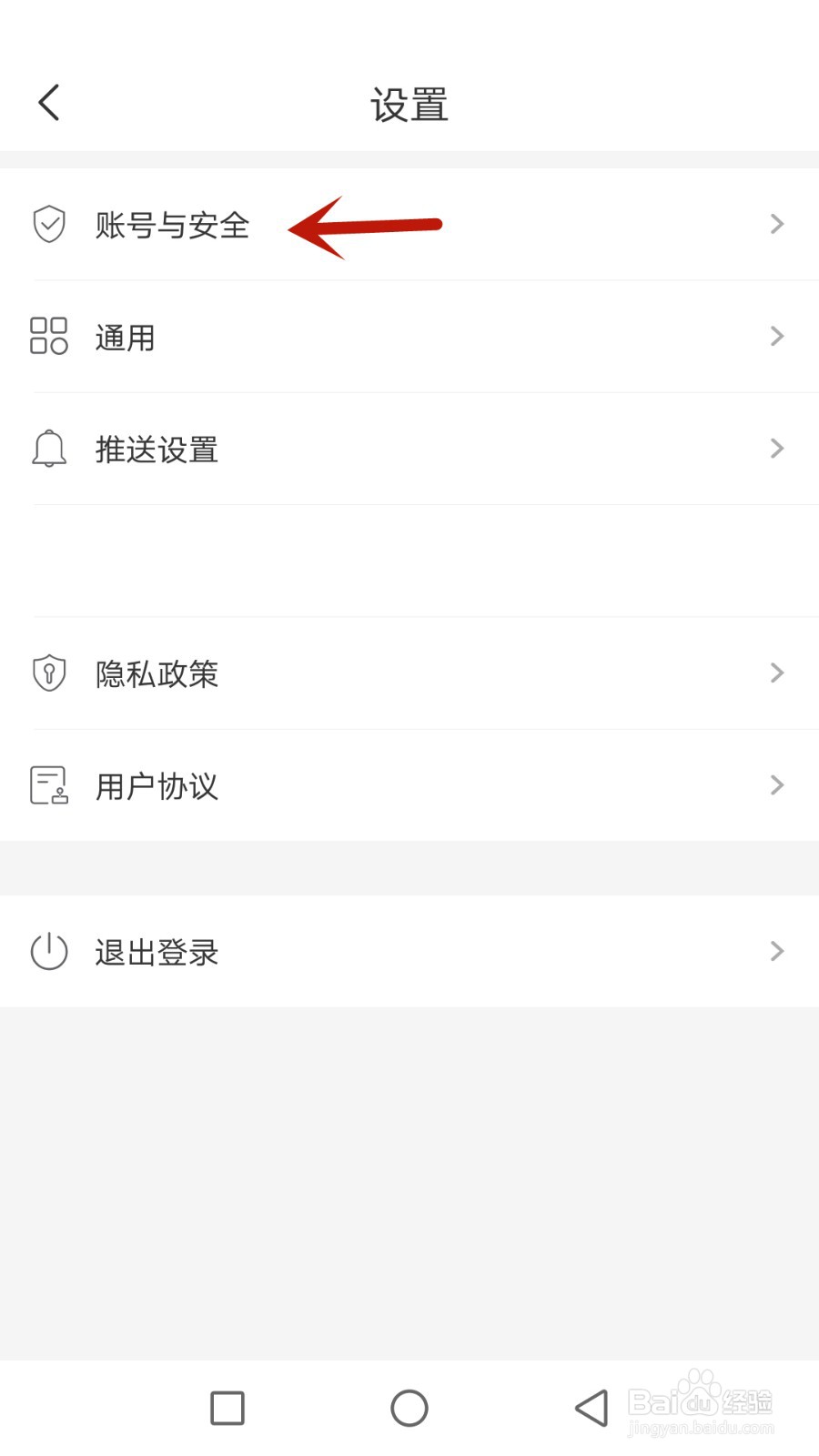Go back using the top-left arrow
The image size is (819, 1456).
(x=49, y=103)
